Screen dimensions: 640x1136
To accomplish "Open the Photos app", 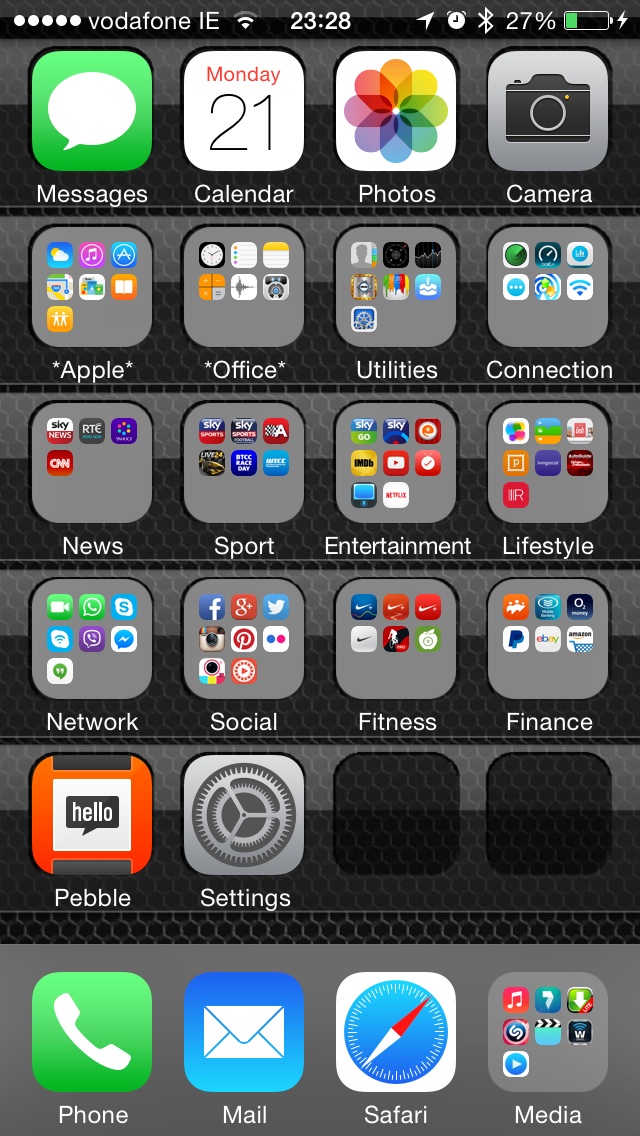I will pyautogui.click(x=396, y=111).
